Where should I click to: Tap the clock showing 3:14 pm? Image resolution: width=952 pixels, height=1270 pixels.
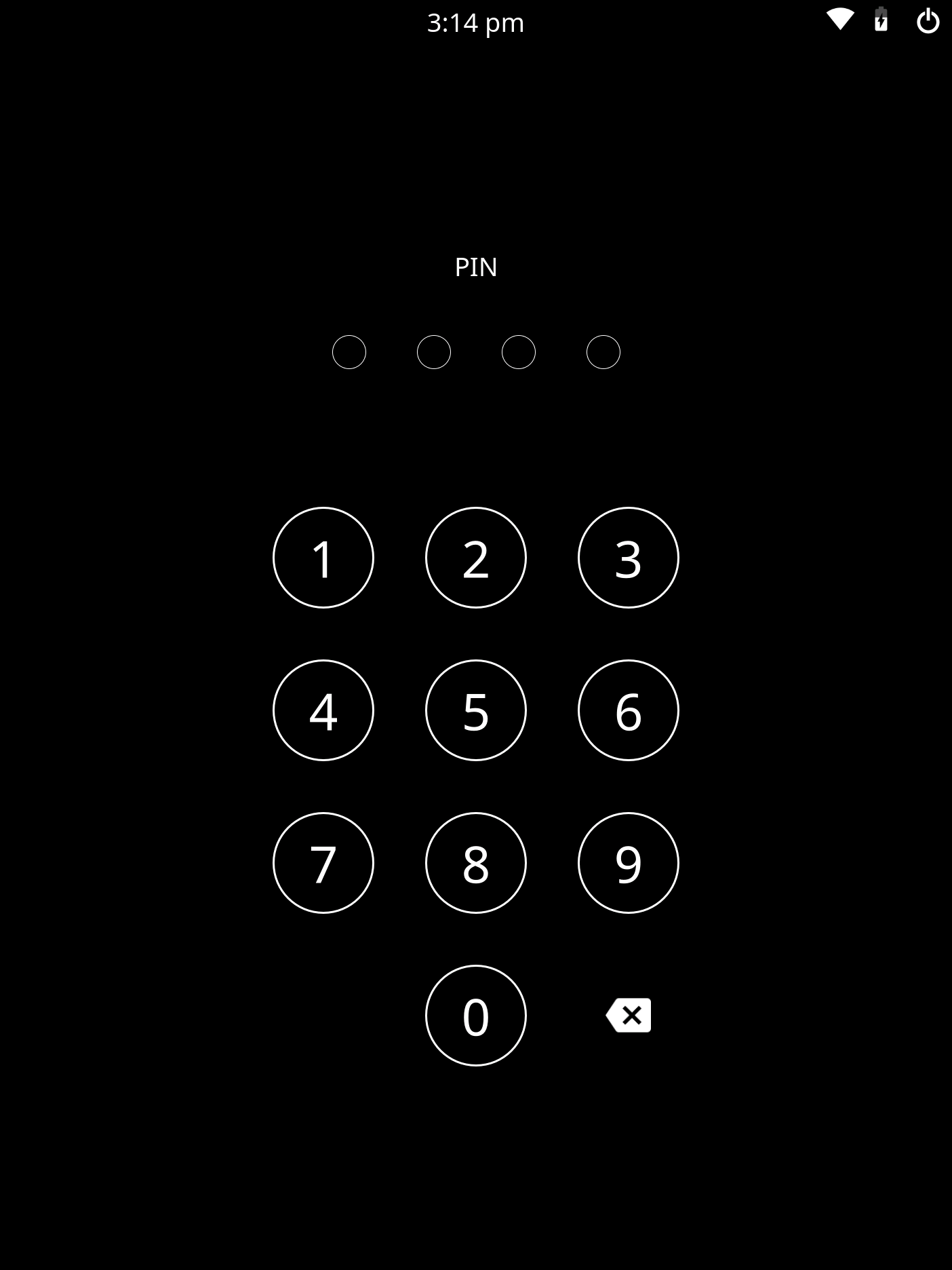476,21
